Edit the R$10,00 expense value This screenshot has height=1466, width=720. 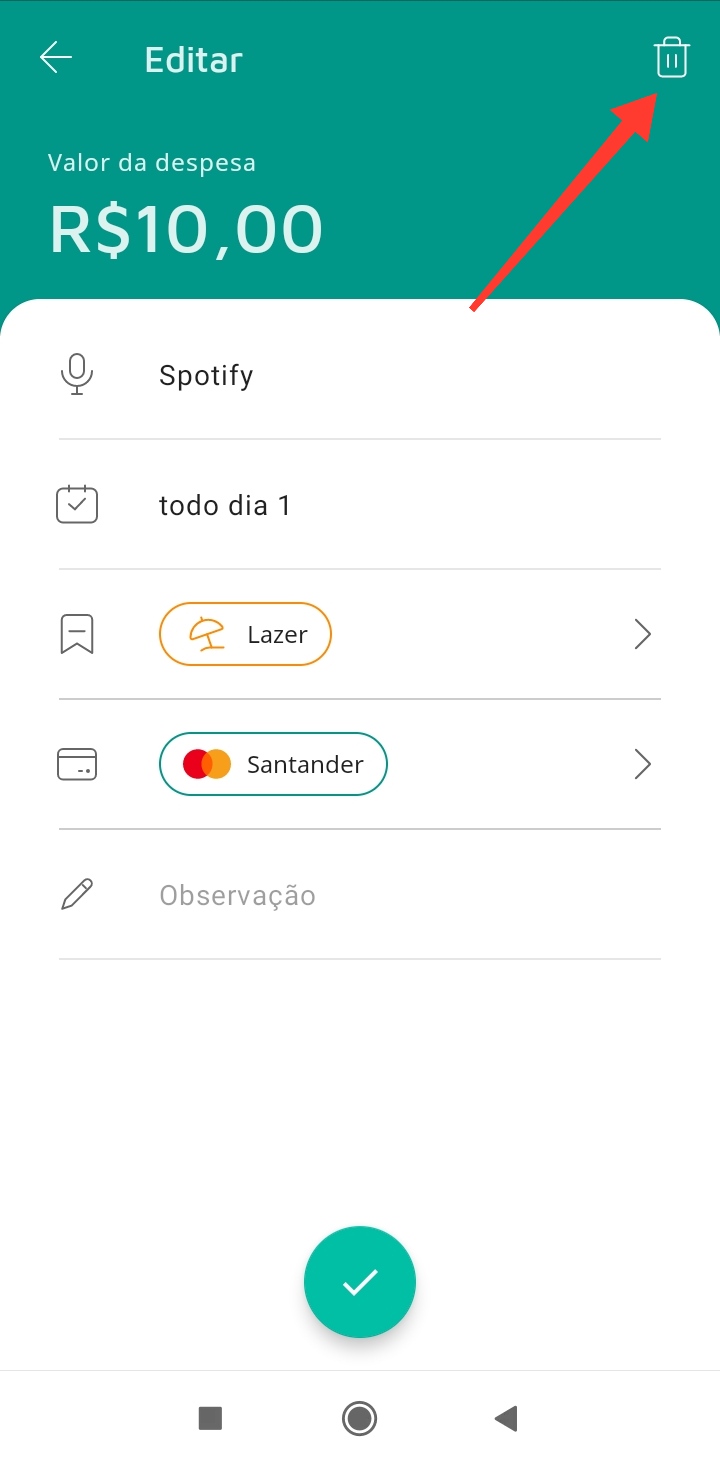click(x=186, y=230)
